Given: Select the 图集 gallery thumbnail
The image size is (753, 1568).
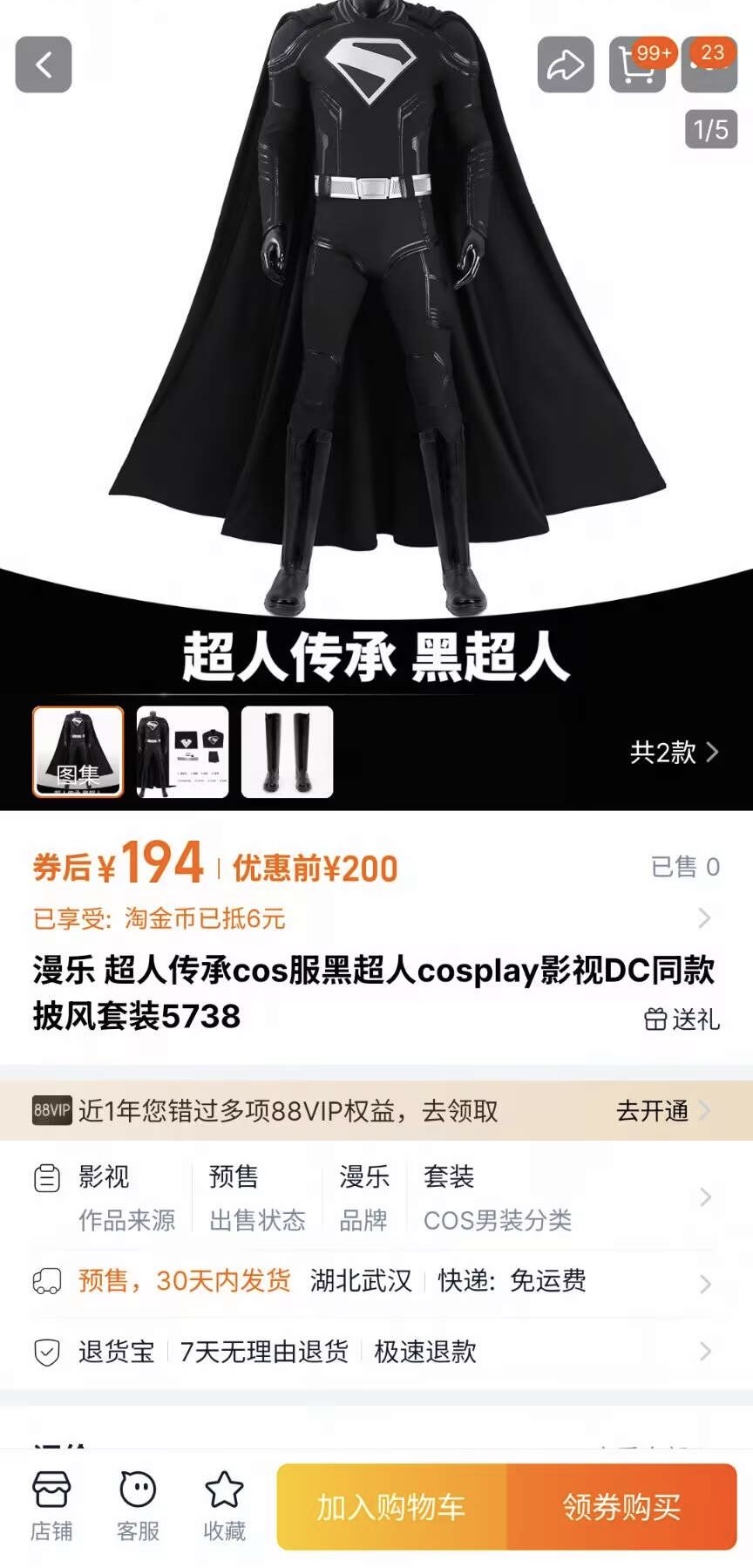Looking at the screenshot, I should coord(78,752).
